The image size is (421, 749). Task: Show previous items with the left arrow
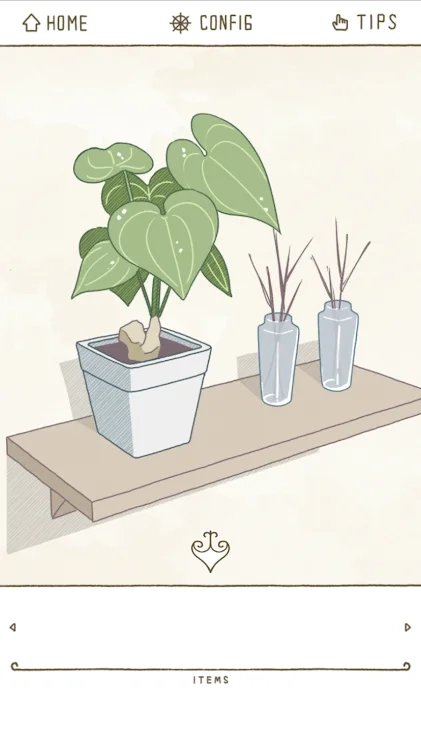pos(13,627)
